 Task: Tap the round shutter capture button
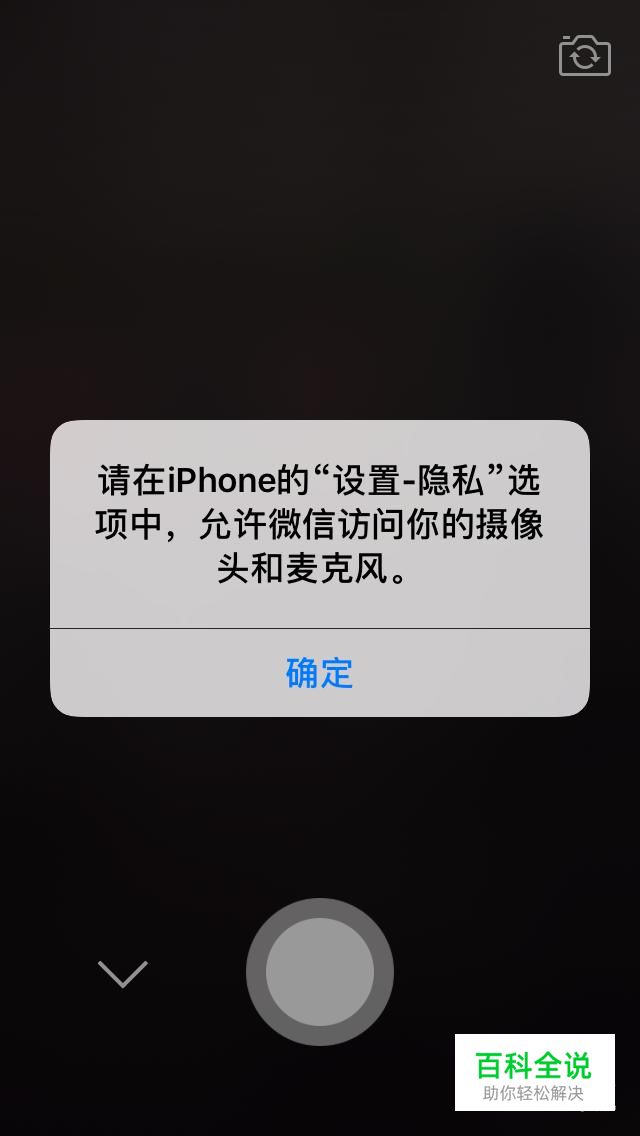320,971
